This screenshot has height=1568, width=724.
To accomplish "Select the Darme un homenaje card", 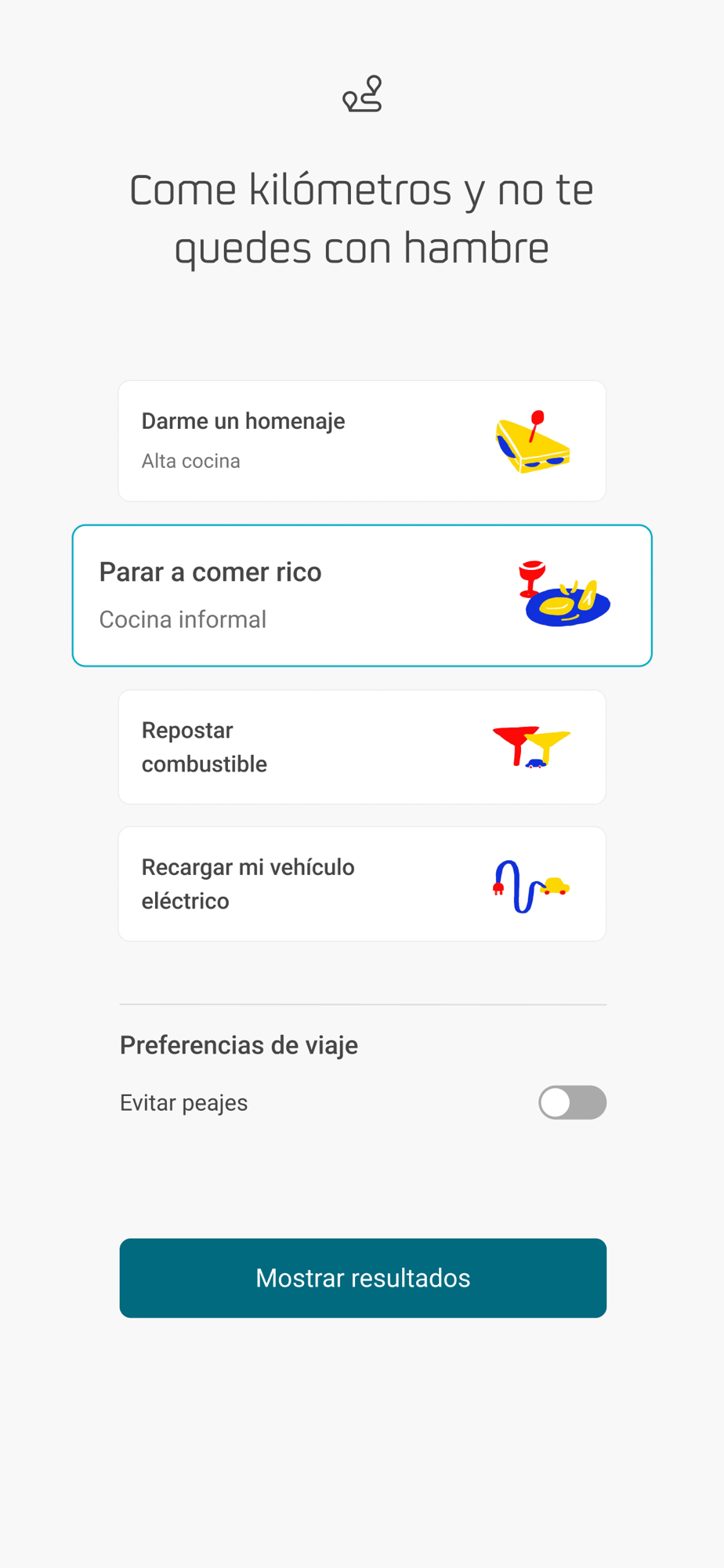I will tap(362, 441).
